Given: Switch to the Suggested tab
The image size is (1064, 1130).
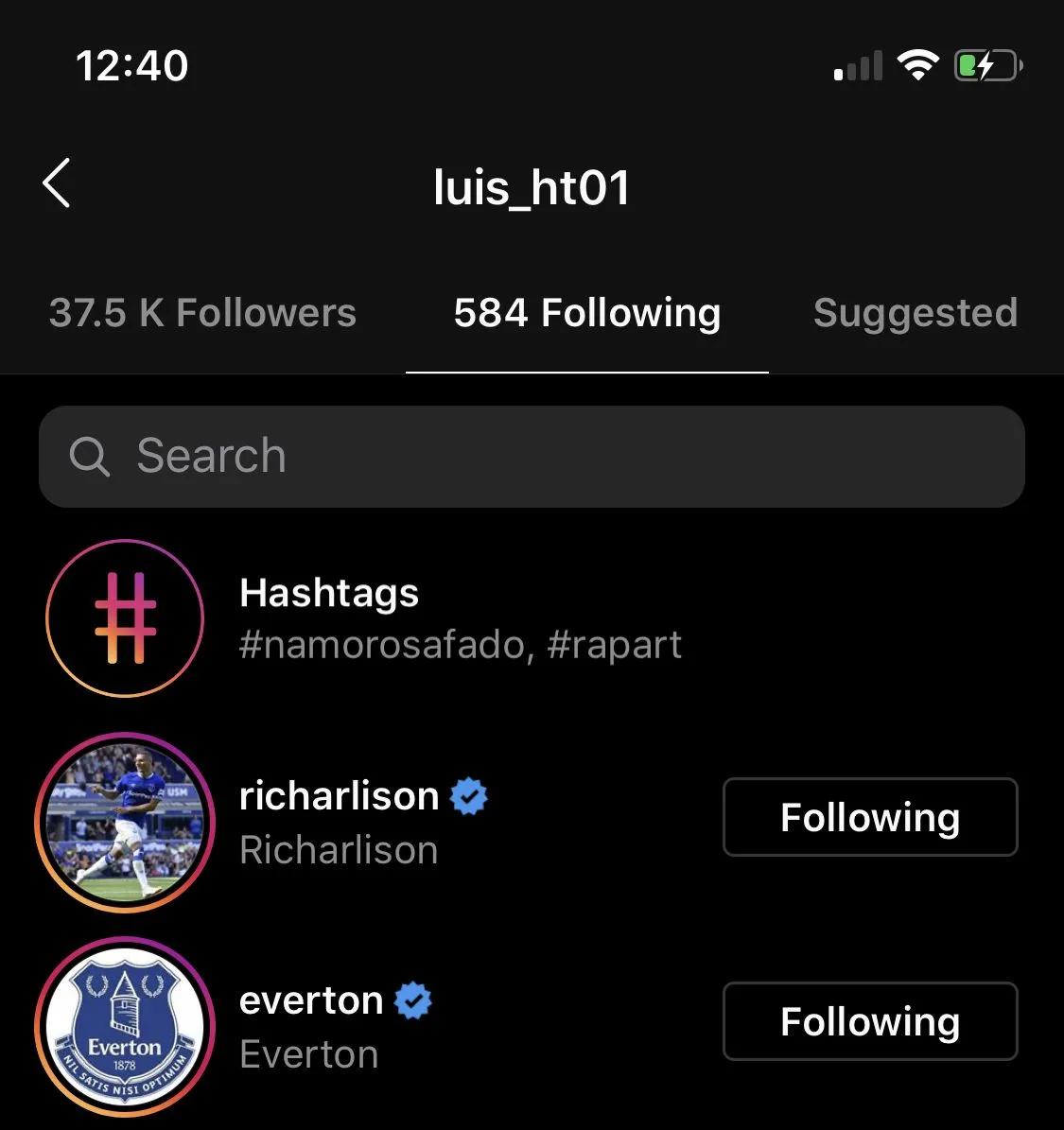Looking at the screenshot, I should tap(915, 313).
